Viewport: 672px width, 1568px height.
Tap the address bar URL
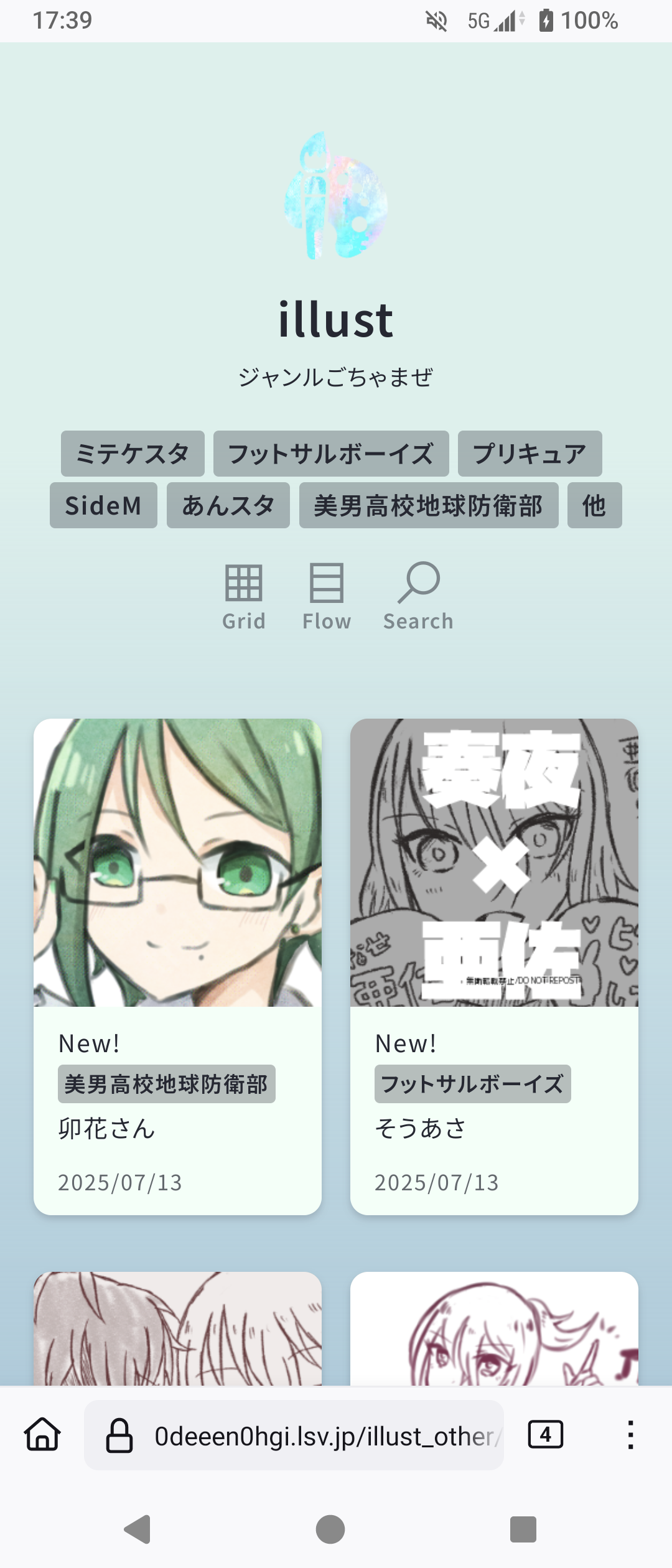point(324,1436)
